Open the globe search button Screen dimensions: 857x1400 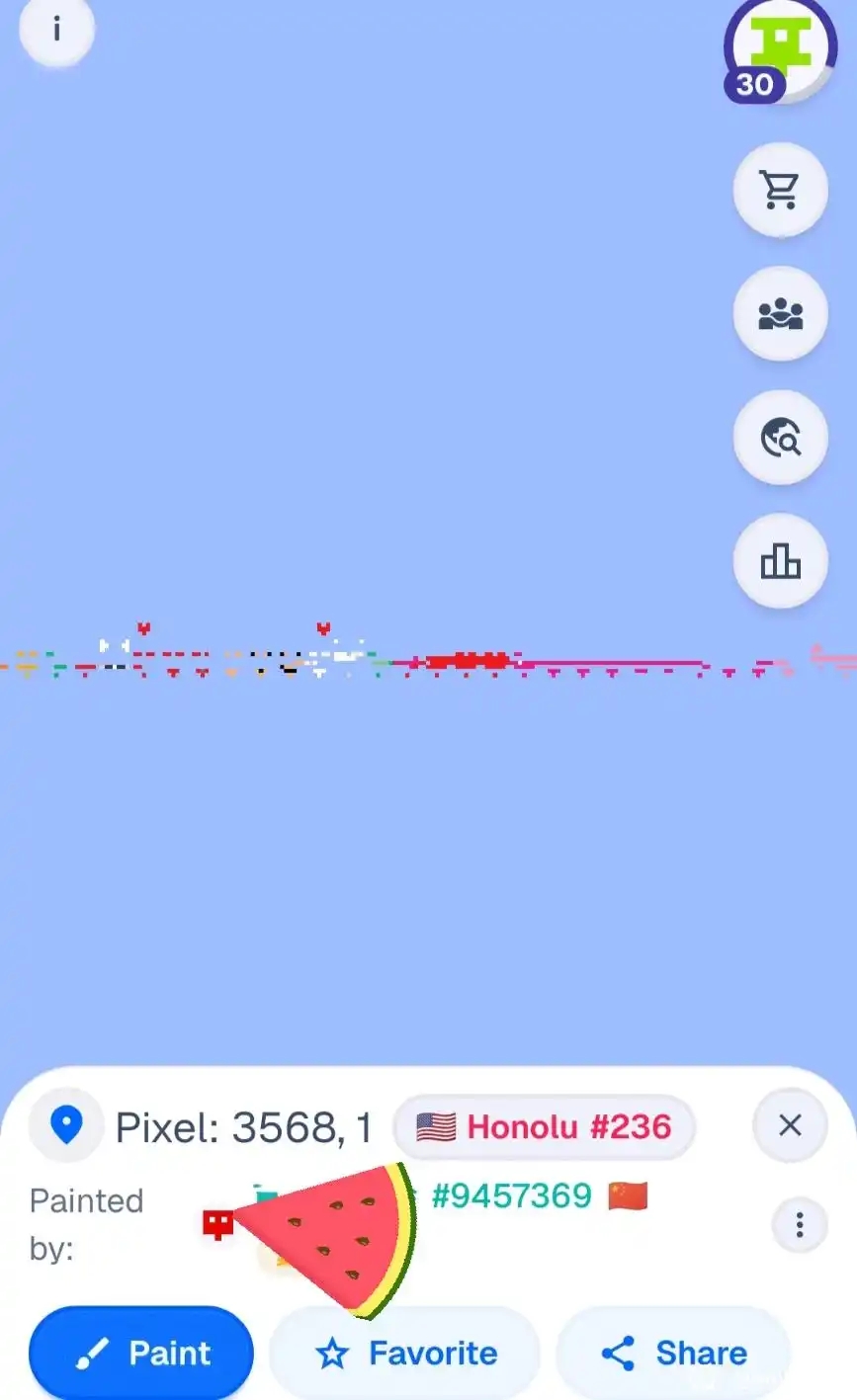pos(780,437)
